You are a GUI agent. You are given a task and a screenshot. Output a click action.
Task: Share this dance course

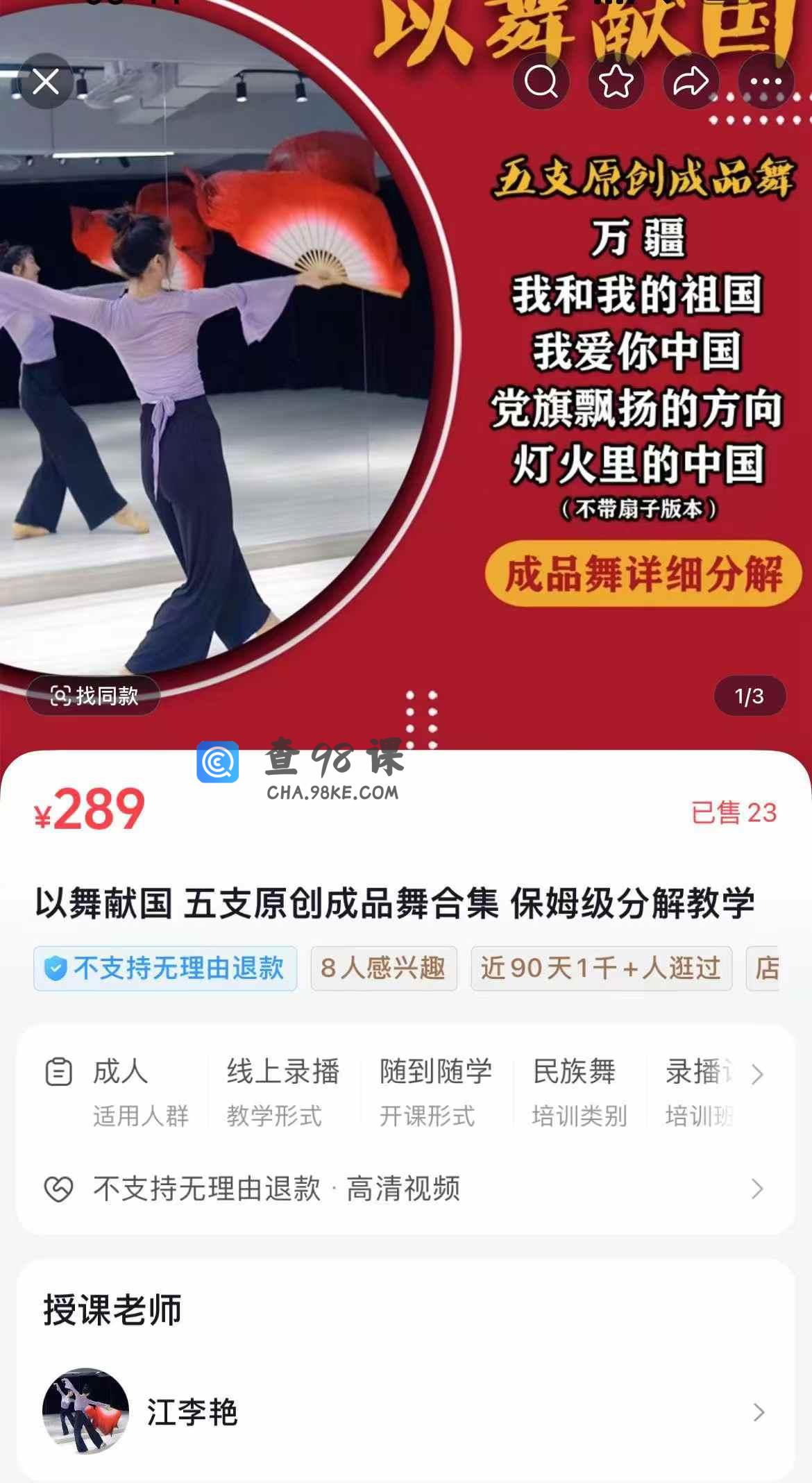pos(691,82)
